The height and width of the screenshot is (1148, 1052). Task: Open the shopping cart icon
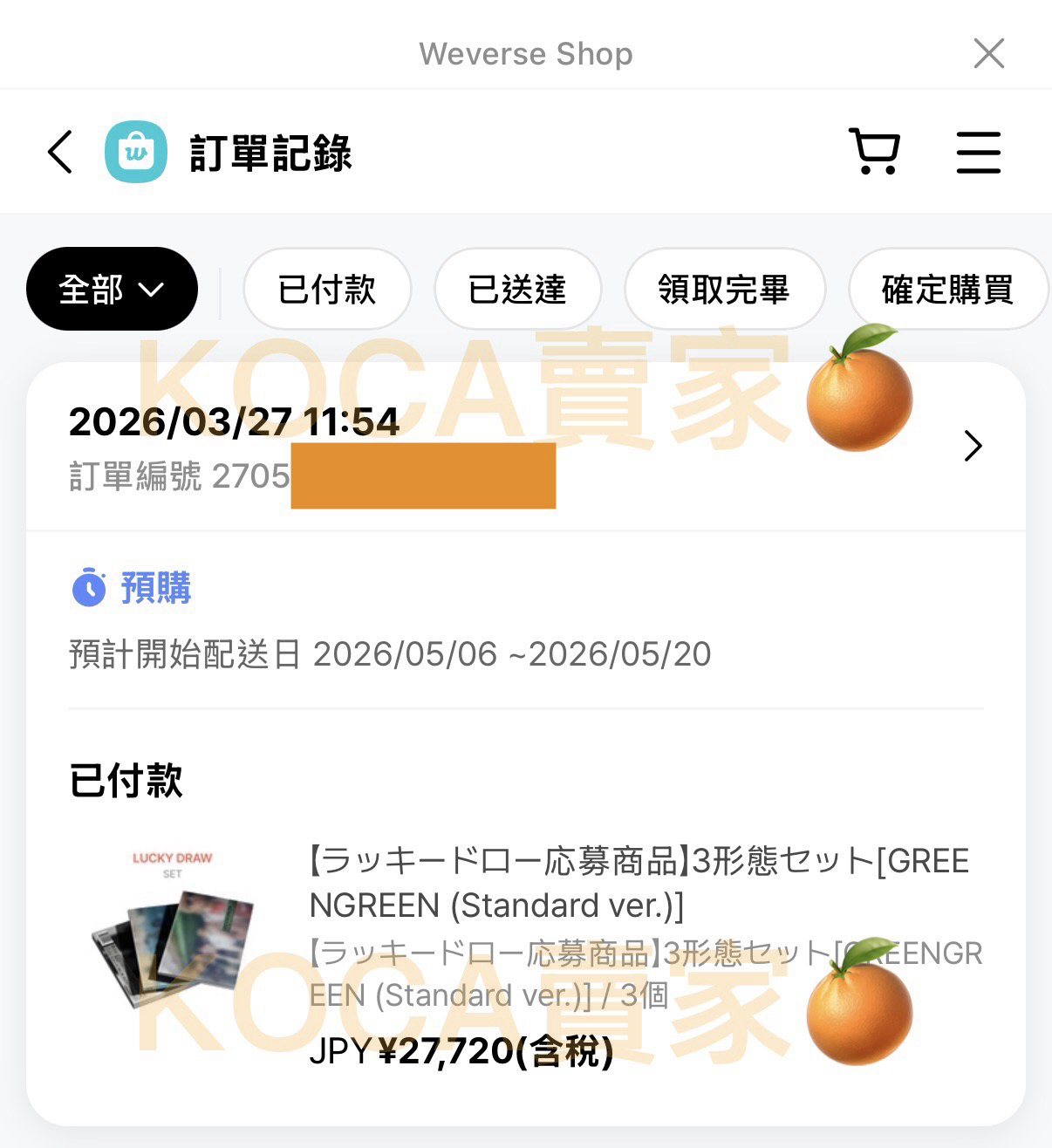pos(877,151)
